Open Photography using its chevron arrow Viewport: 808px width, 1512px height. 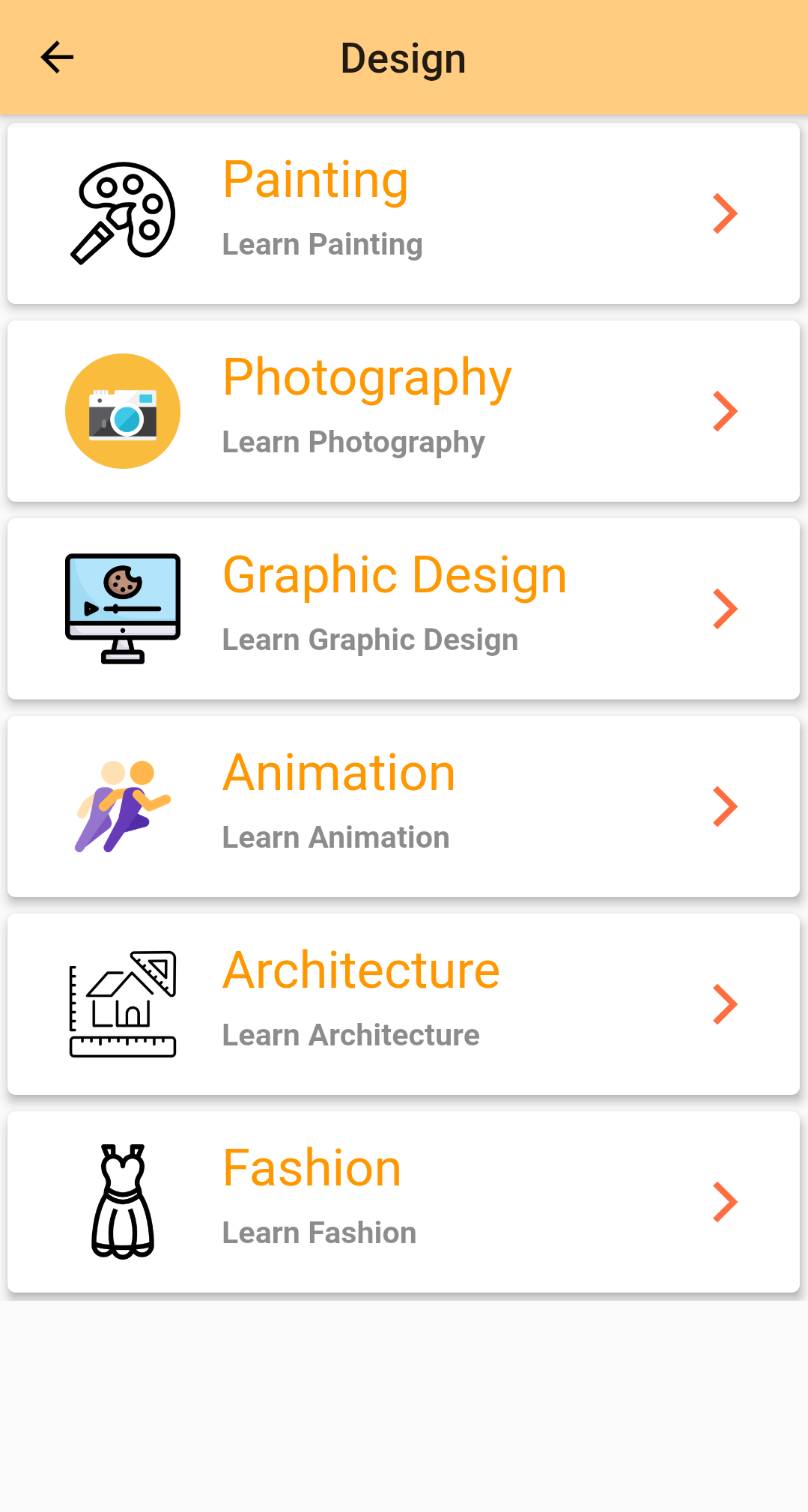[x=724, y=410]
